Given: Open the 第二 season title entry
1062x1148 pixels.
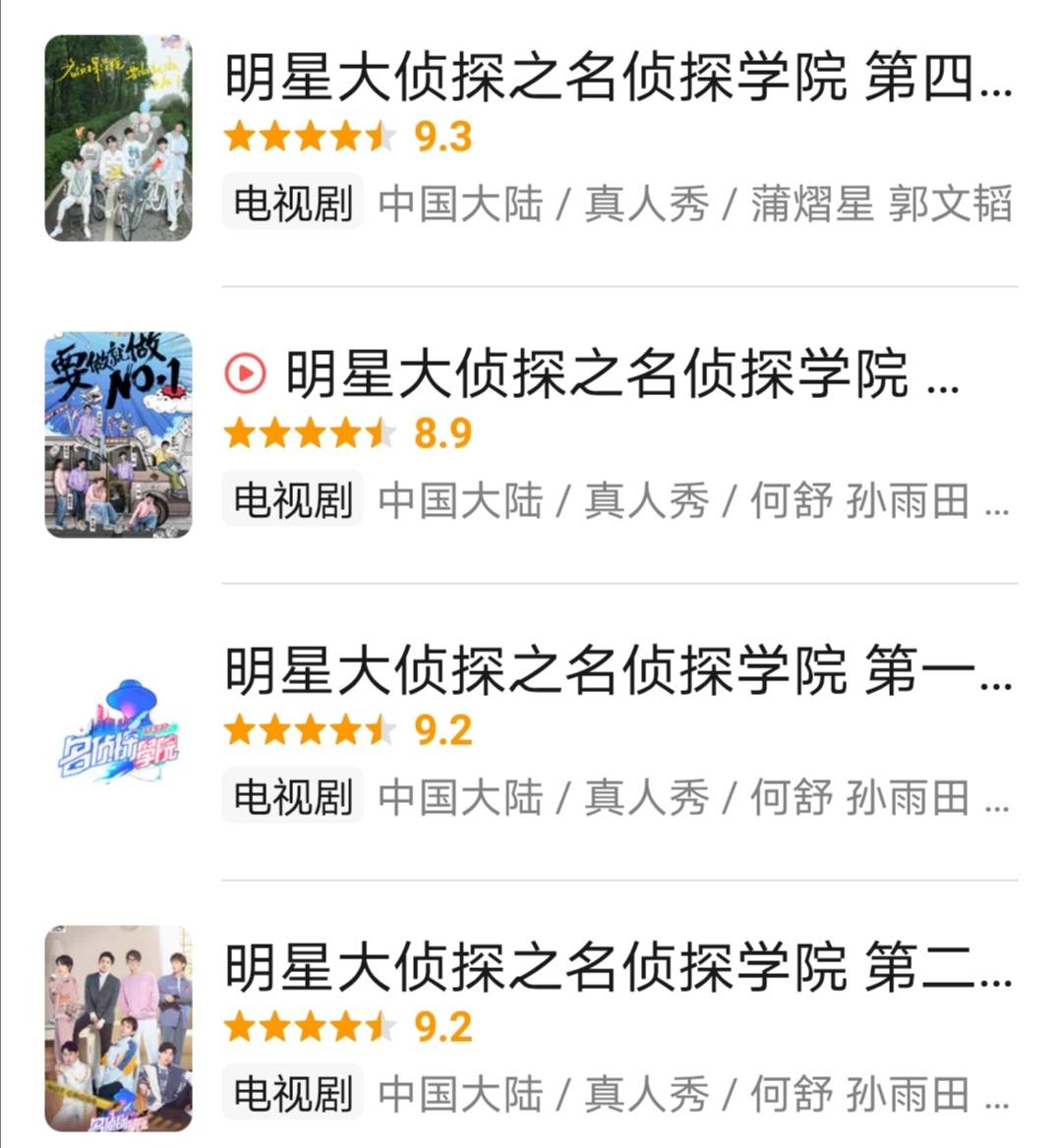Looking at the screenshot, I should pos(590,969).
